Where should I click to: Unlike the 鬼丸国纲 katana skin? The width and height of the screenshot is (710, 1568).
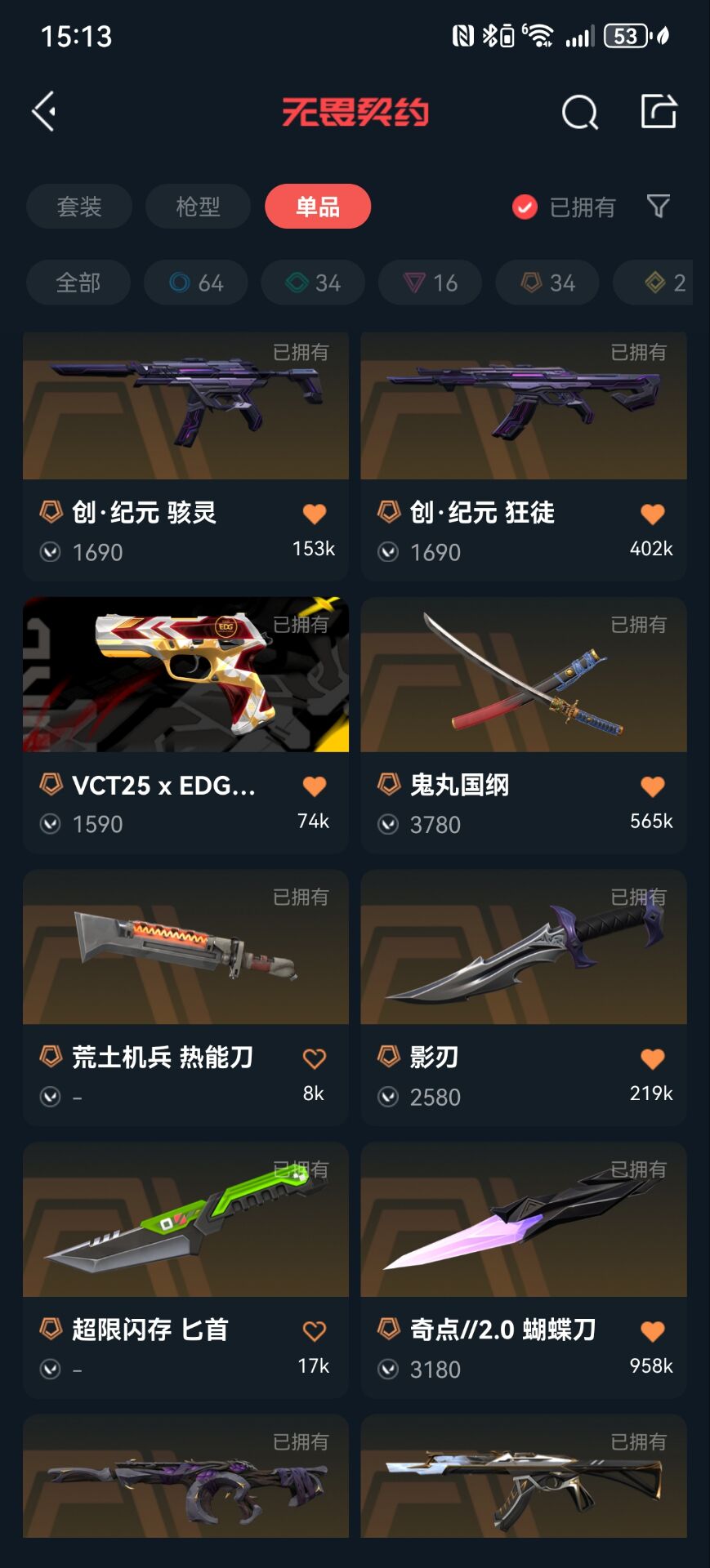coord(652,786)
